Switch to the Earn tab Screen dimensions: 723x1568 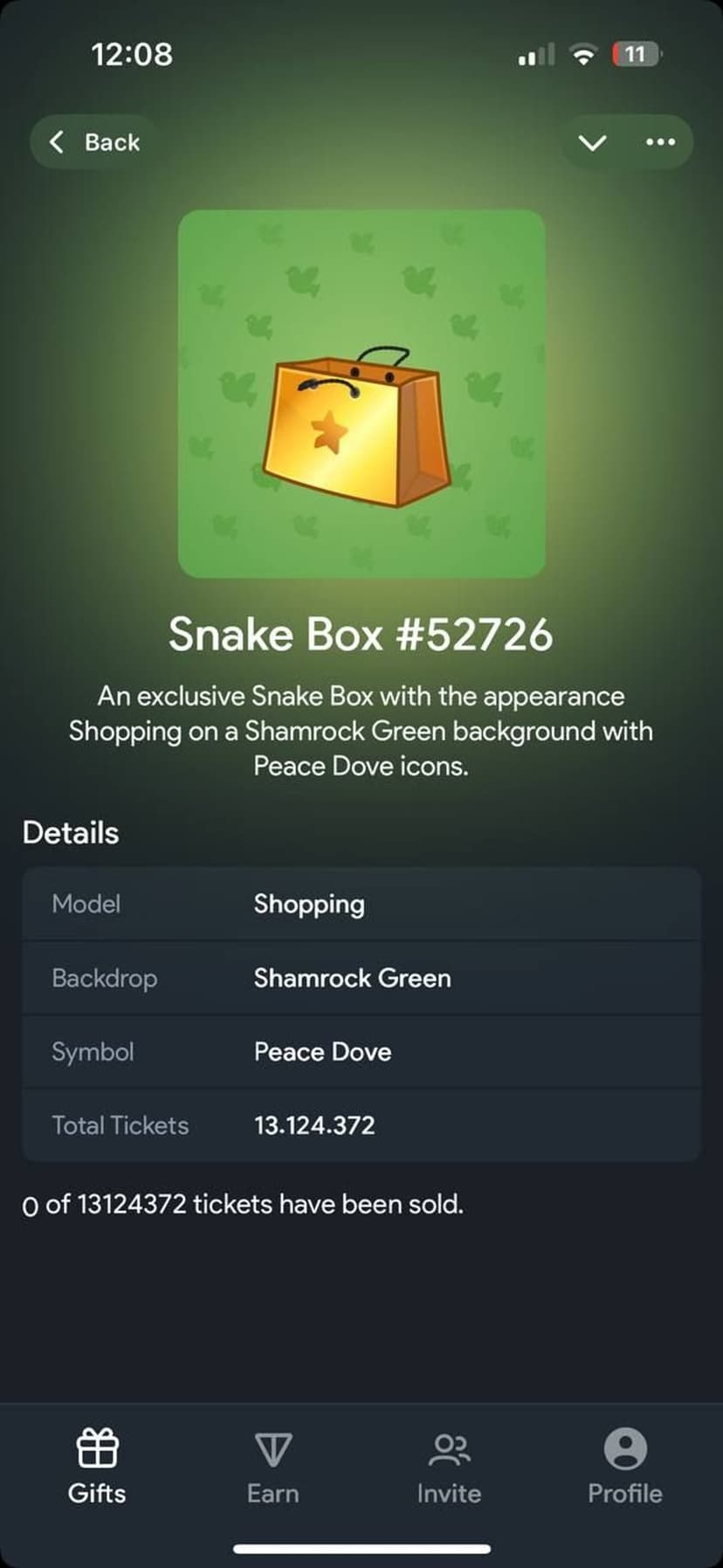tap(272, 1468)
